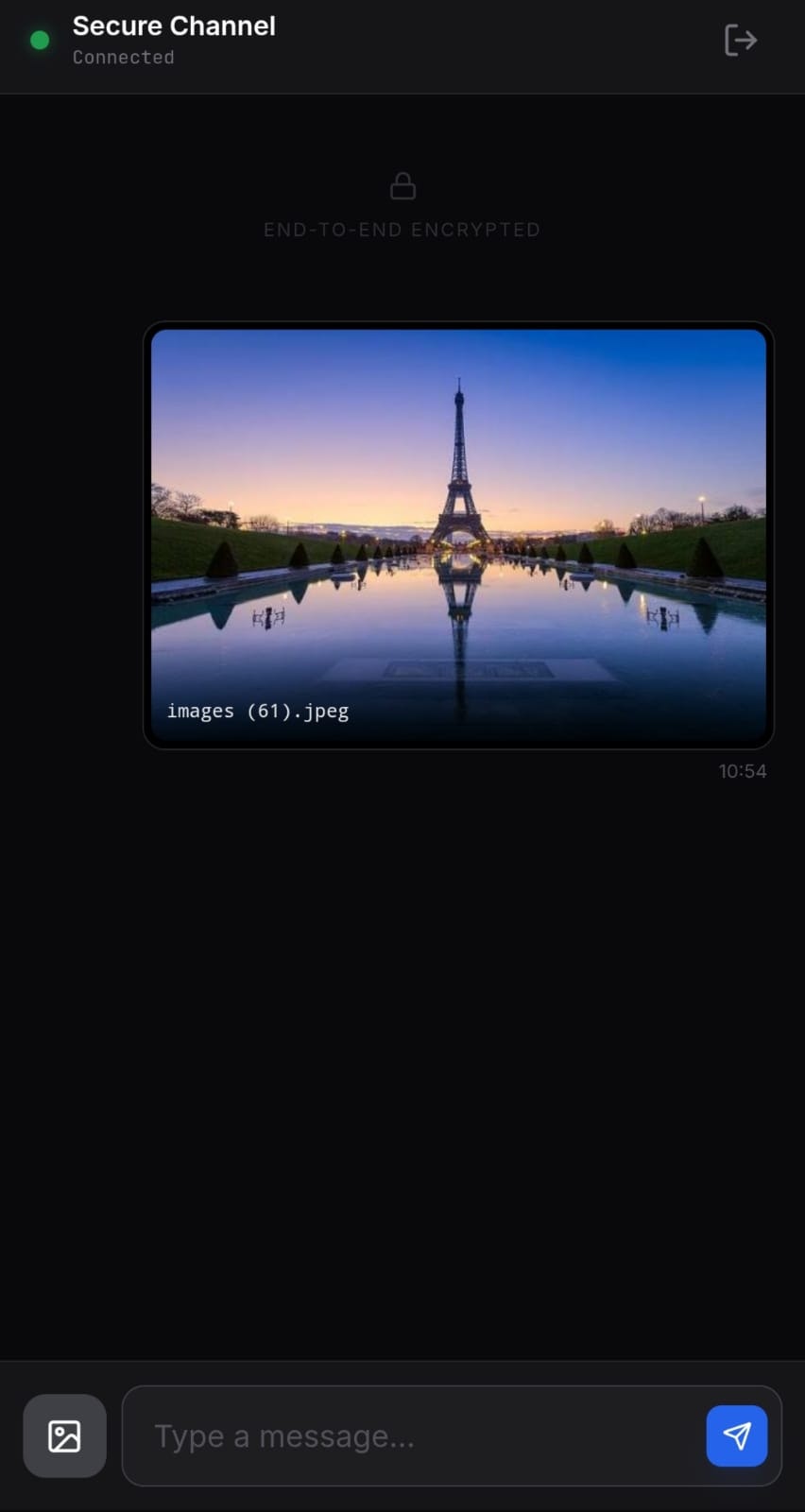Attach an image with the picture icon
805x1512 pixels.
[64, 1435]
